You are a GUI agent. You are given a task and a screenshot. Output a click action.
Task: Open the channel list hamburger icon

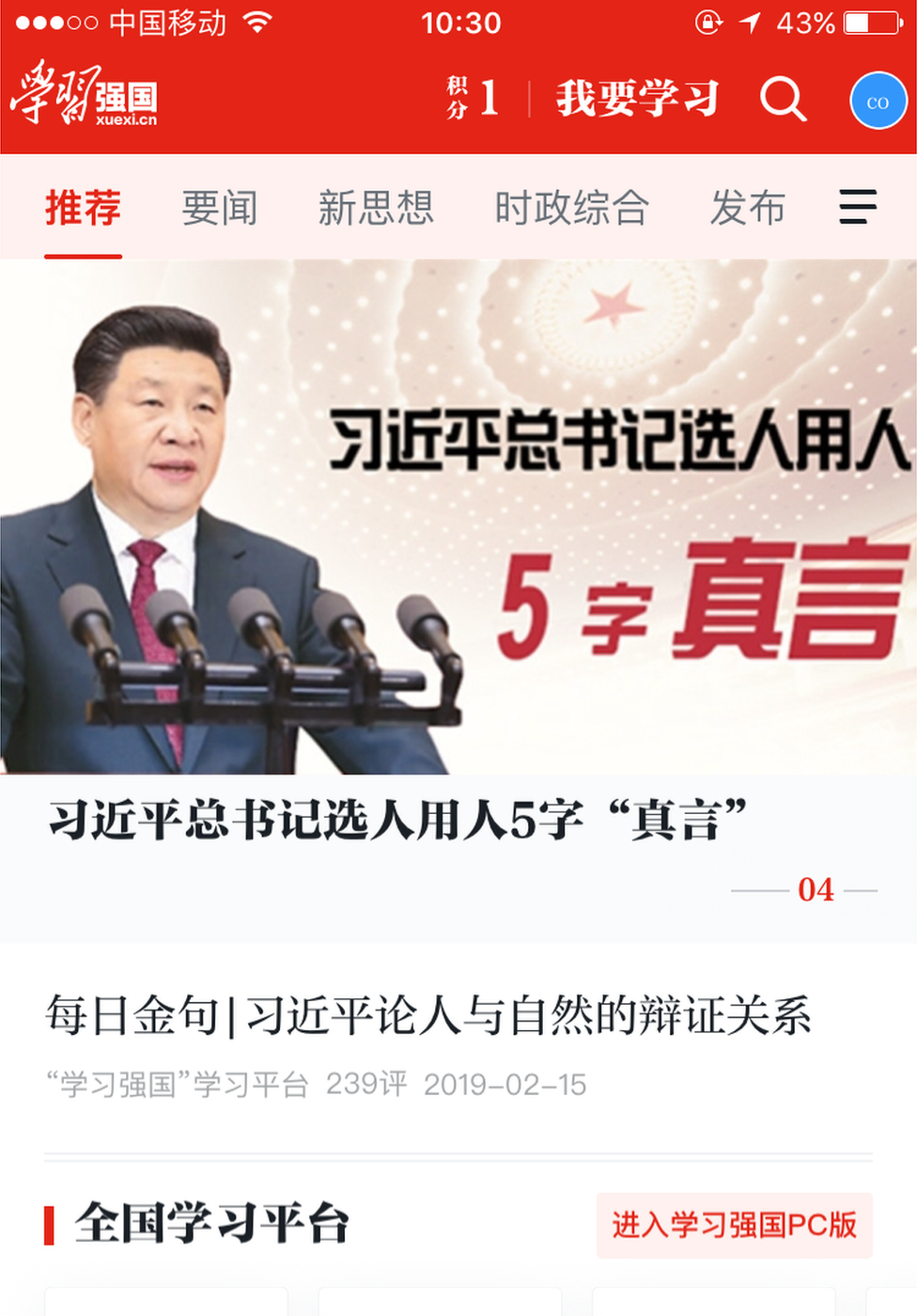[x=856, y=208]
